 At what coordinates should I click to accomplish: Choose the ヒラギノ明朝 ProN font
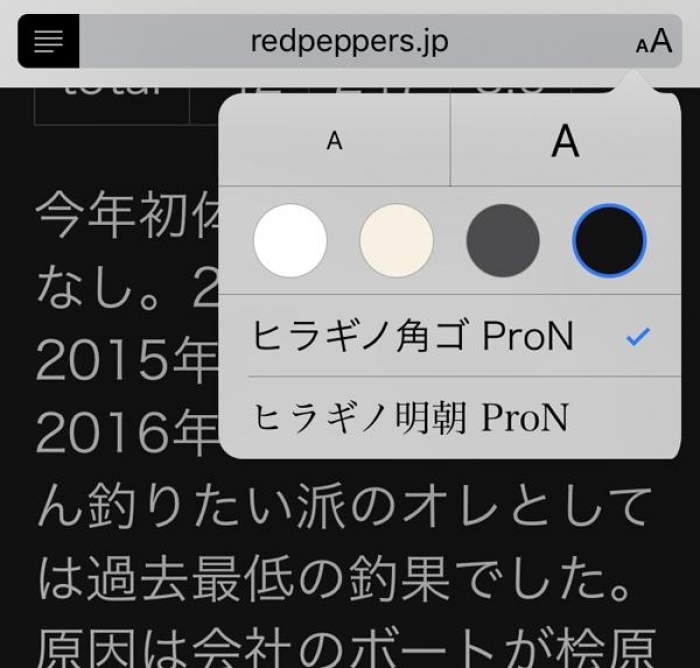tap(449, 417)
